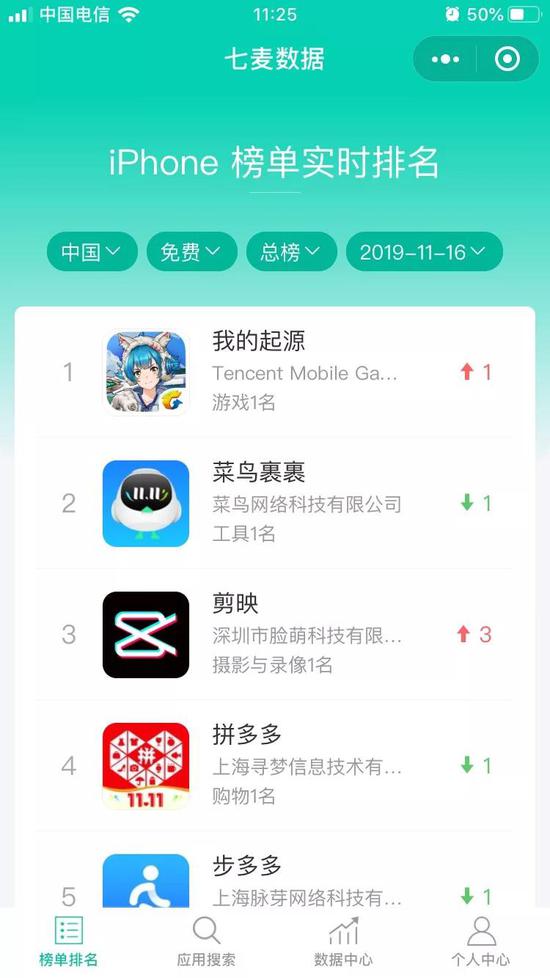
Task: Open the 我的起源 app details
Action: [x=275, y=372]
